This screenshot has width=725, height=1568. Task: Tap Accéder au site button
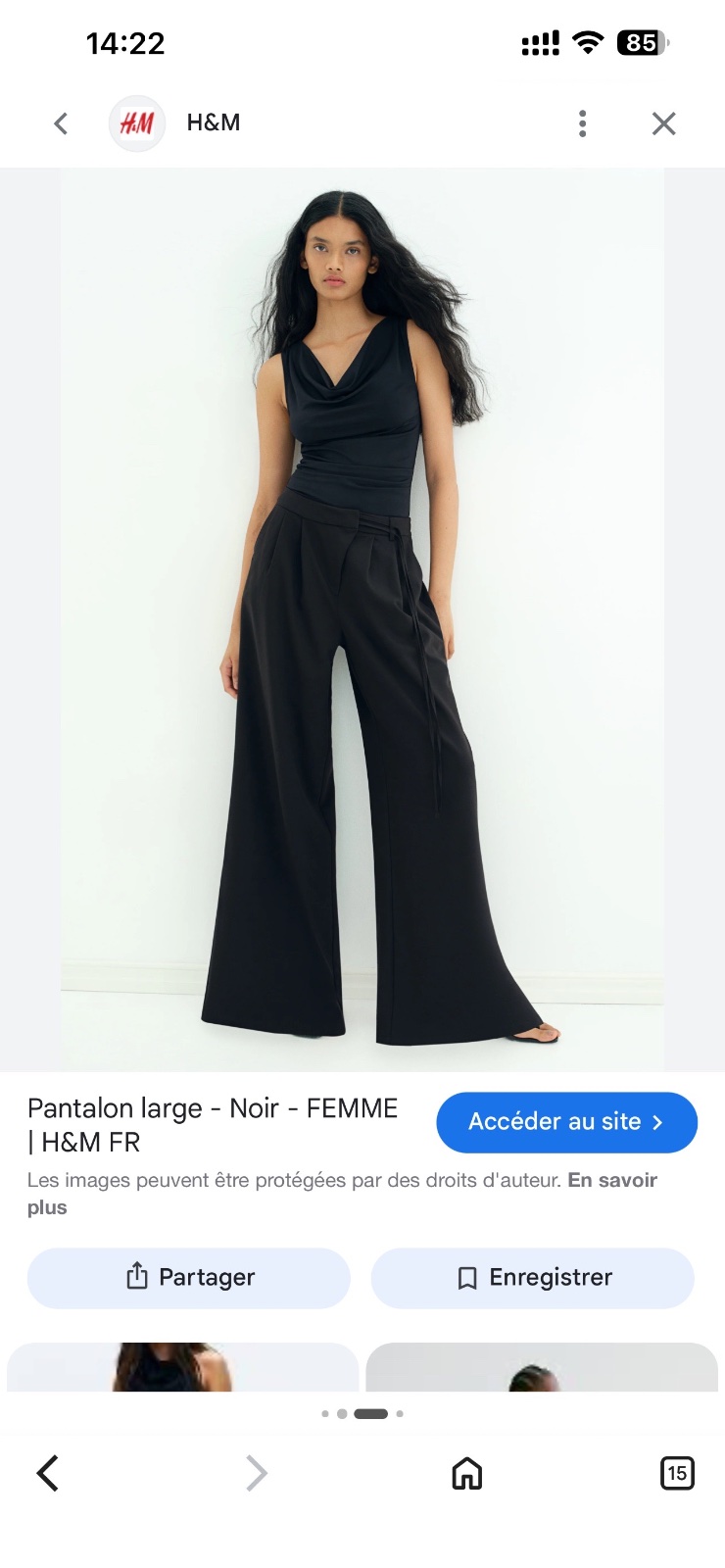click(x=566, y=1122)
